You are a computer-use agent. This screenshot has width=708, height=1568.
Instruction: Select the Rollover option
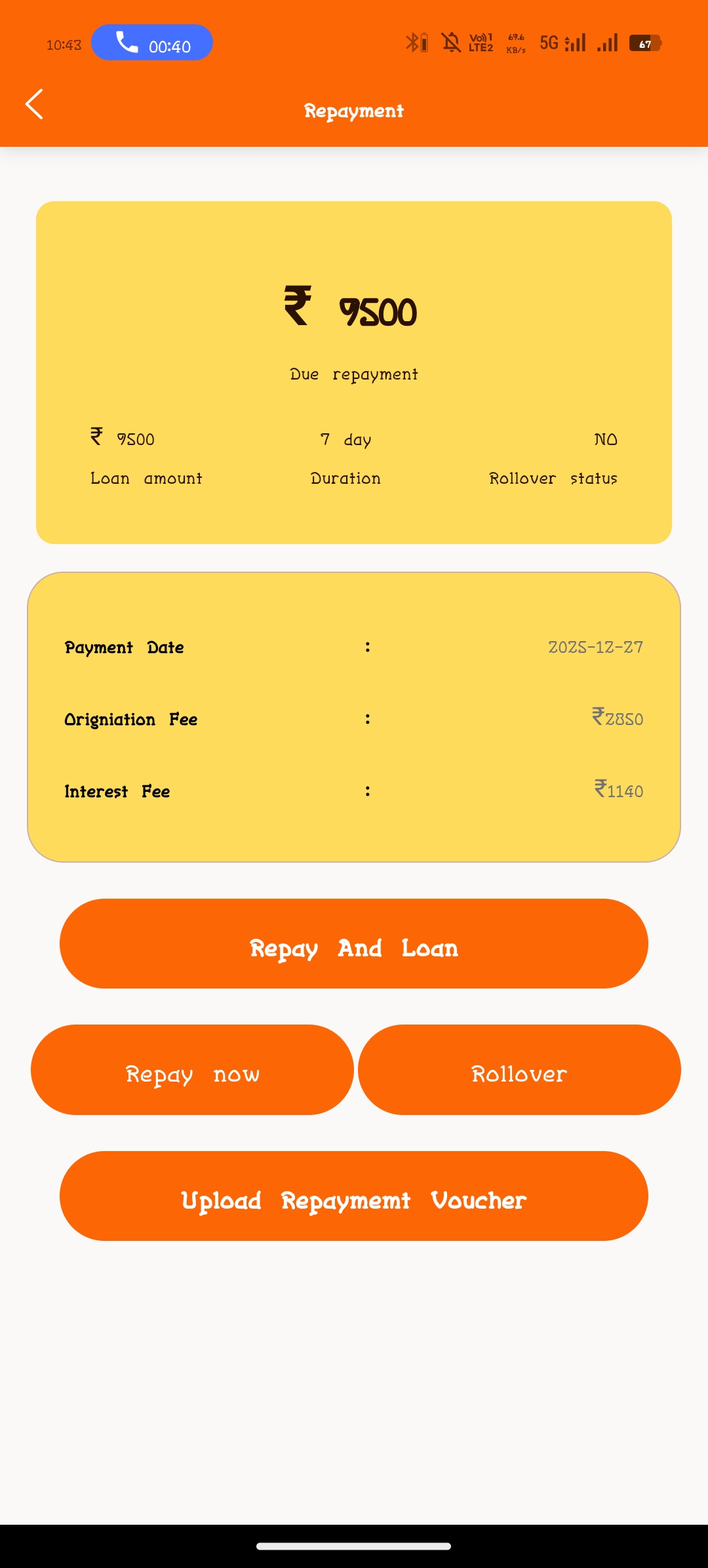(x=519, y=1070)
